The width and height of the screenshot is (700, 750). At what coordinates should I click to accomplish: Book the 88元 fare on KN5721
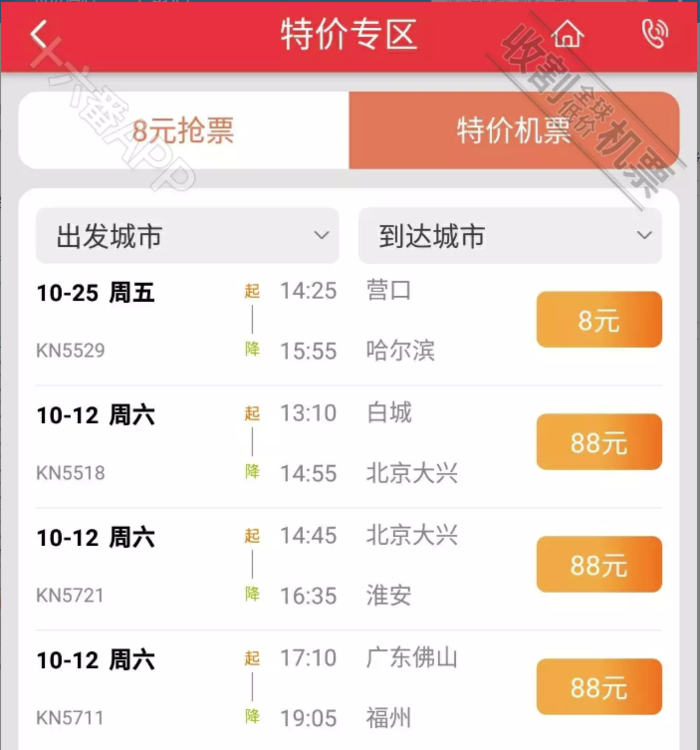click(599, 564)
